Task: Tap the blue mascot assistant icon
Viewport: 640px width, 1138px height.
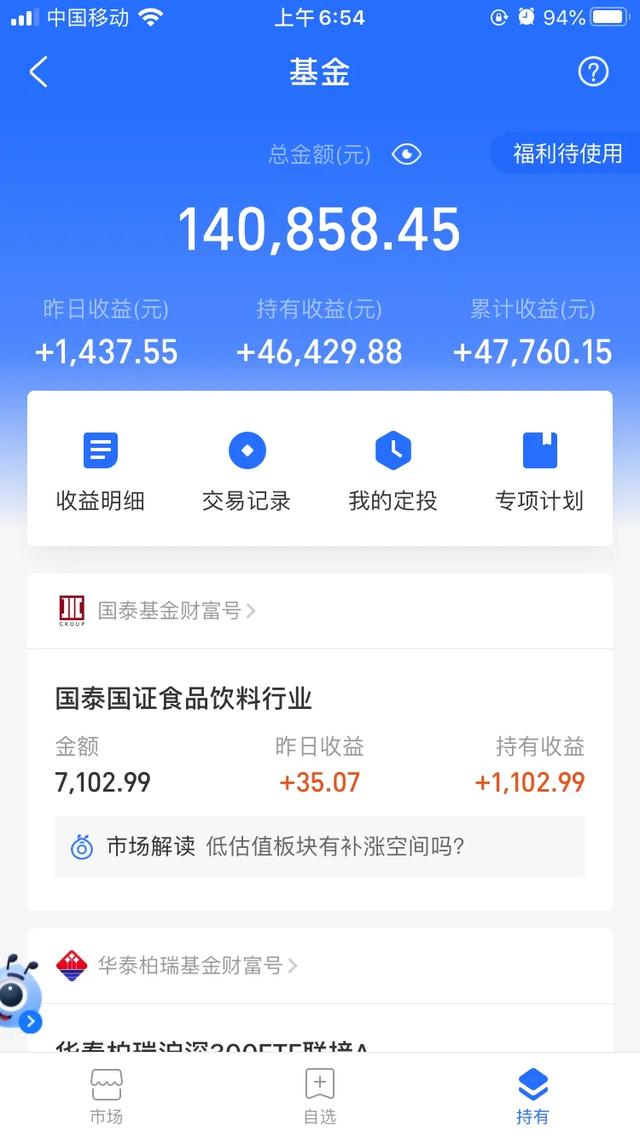Action: (x=20, y=992)
